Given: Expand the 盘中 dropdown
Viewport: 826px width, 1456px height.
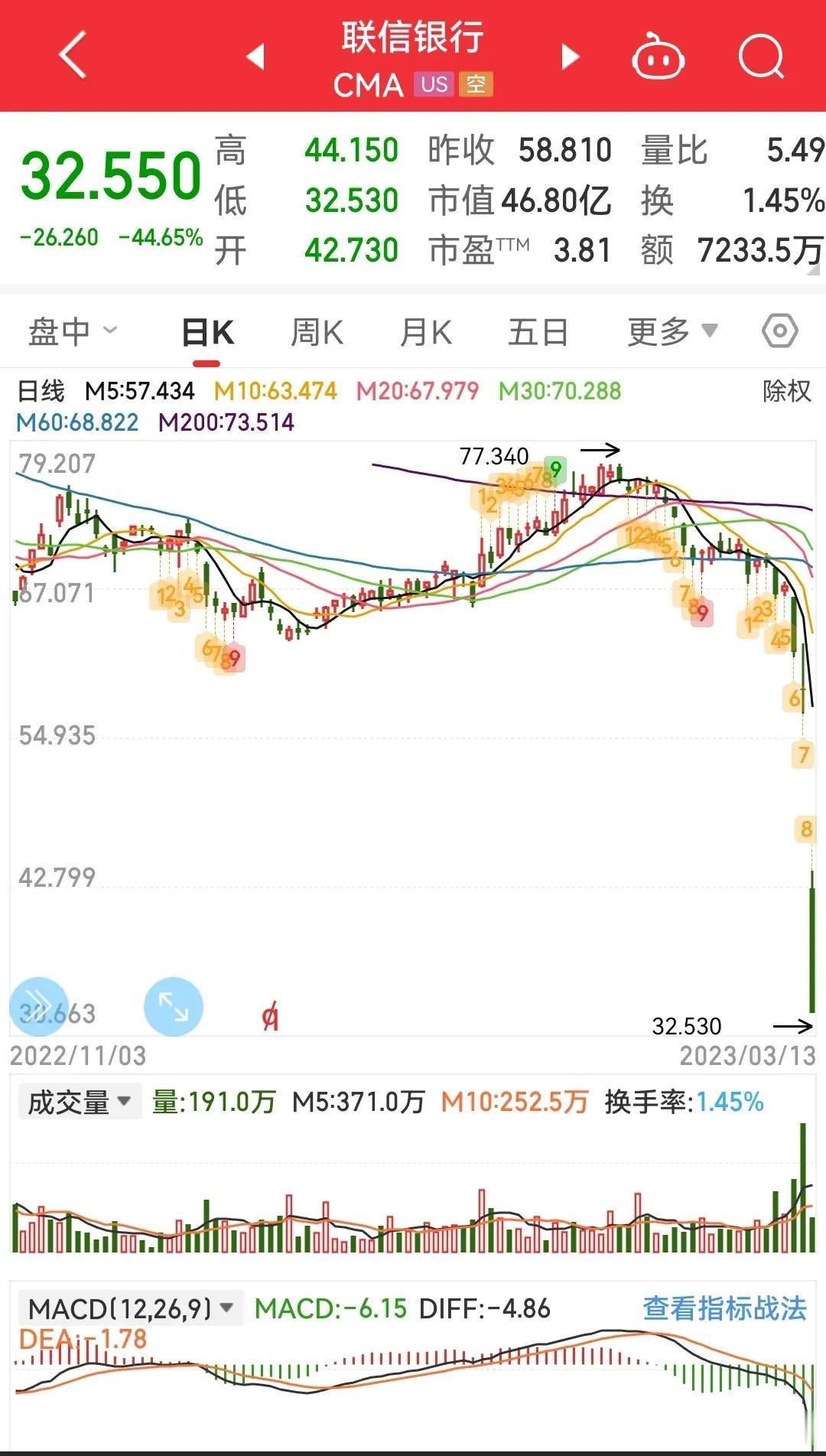Looking at the screenshot, I should coord(73,331).
